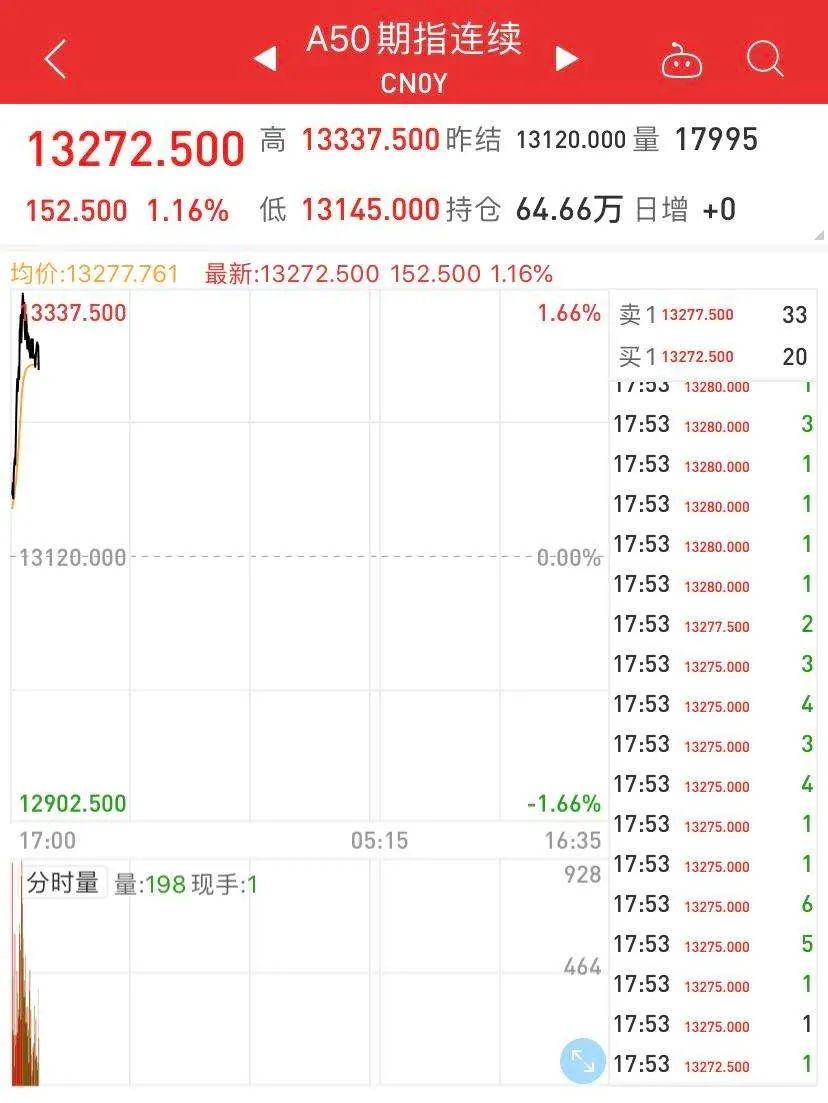Toggle to previous contract with left arrow

click(264, 58)
